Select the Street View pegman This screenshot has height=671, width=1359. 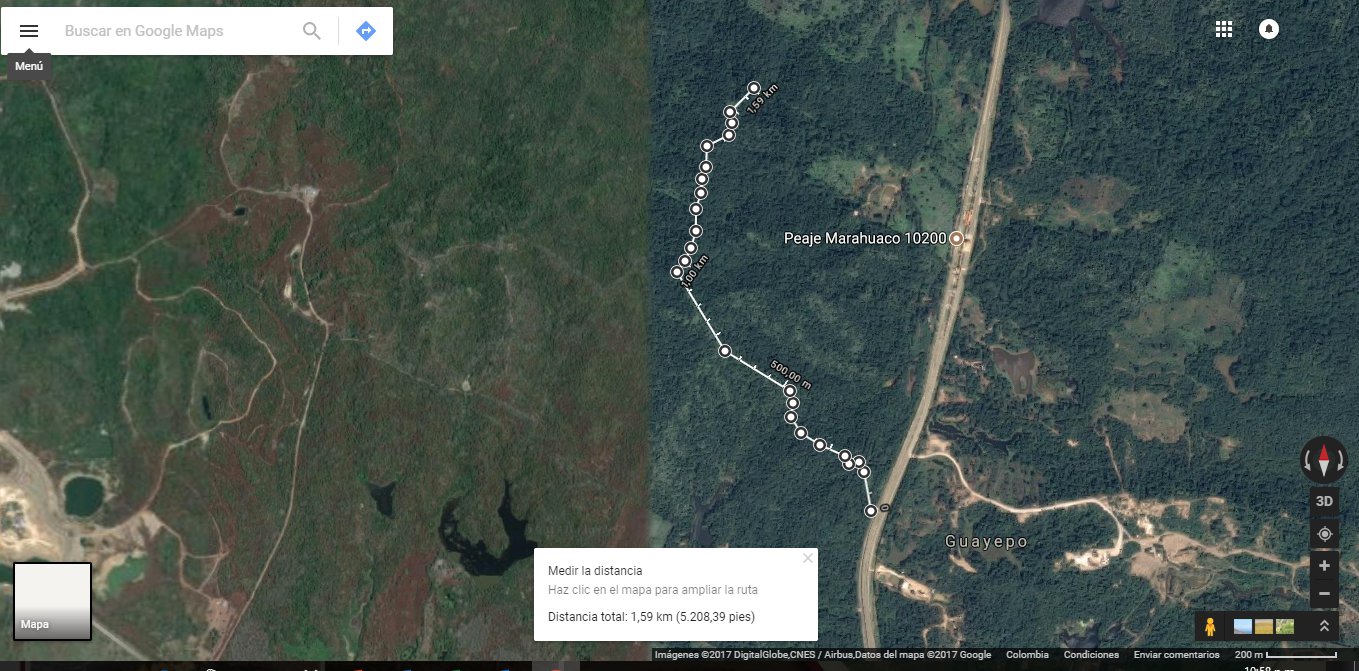coord(1210,627)
